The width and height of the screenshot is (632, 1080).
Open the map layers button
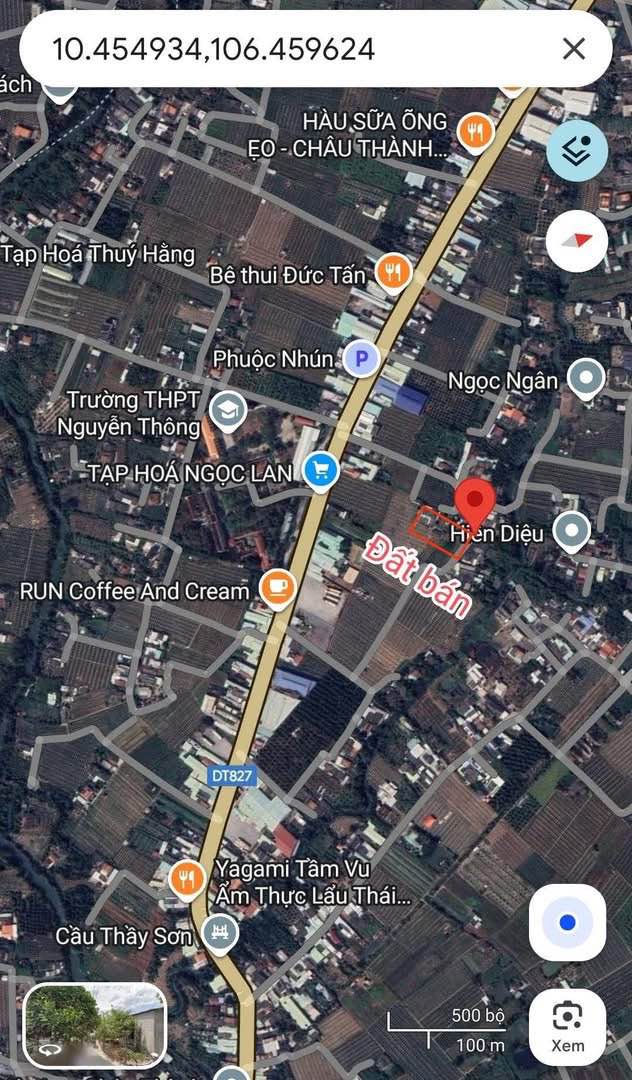[577, 151]
